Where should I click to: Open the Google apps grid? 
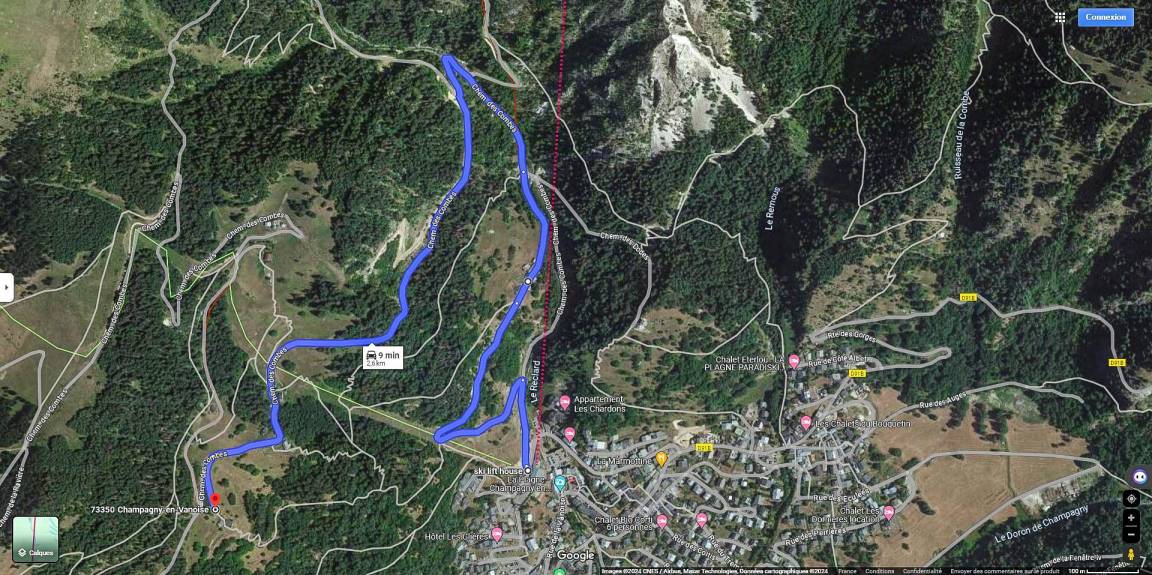pyautogui.click(x=1060, y=17)
